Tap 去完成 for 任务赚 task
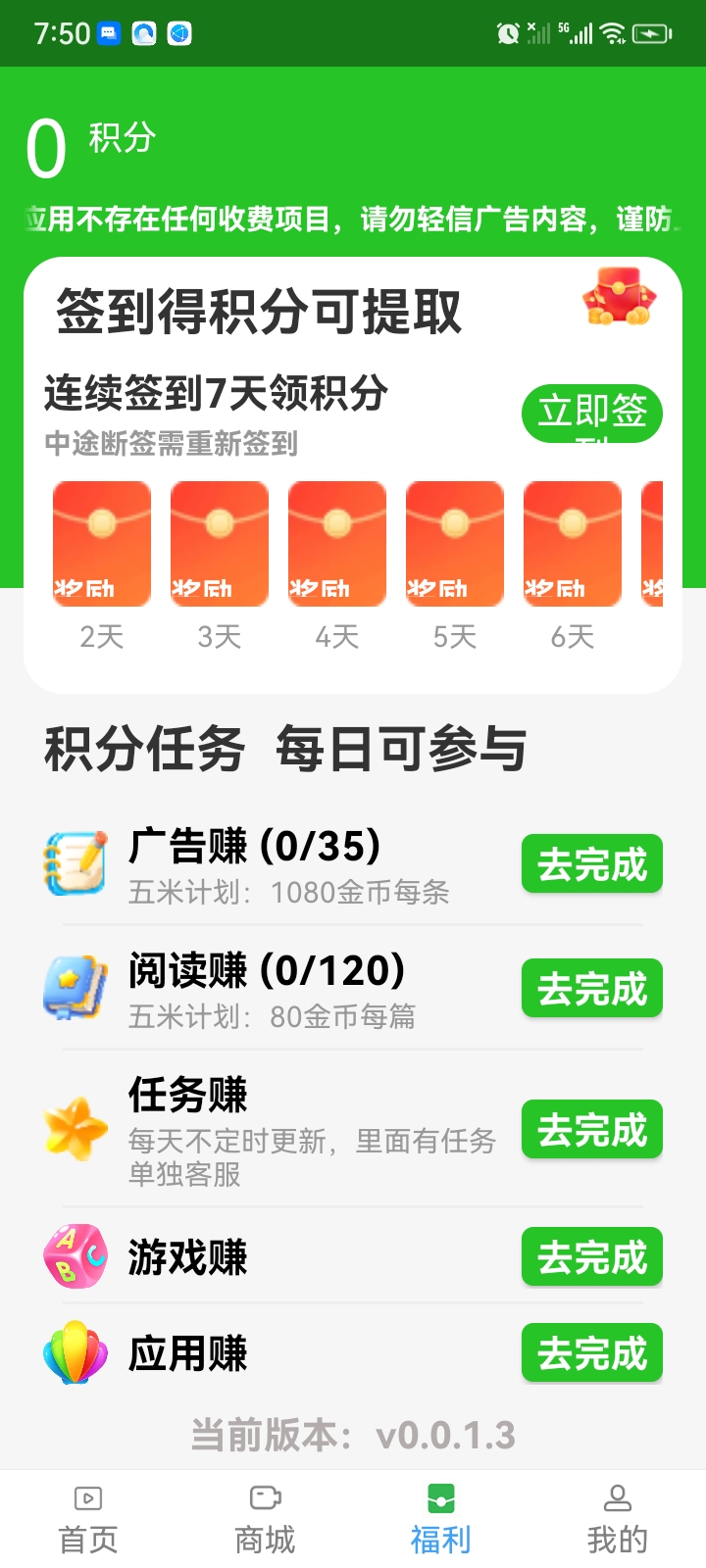 591,1130
